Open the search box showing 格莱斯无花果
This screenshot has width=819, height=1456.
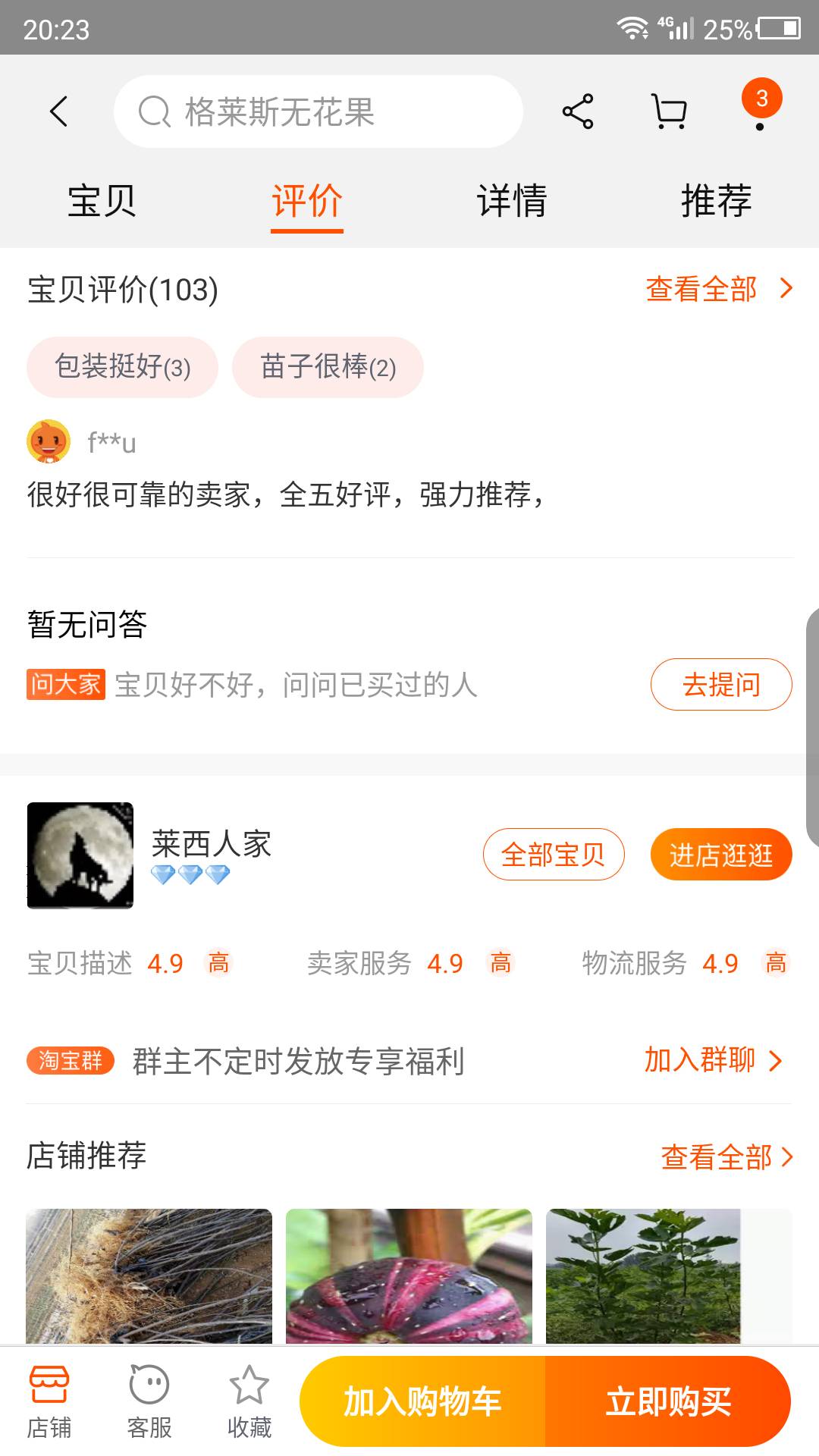pyautogui.click(x=318, y=111)
